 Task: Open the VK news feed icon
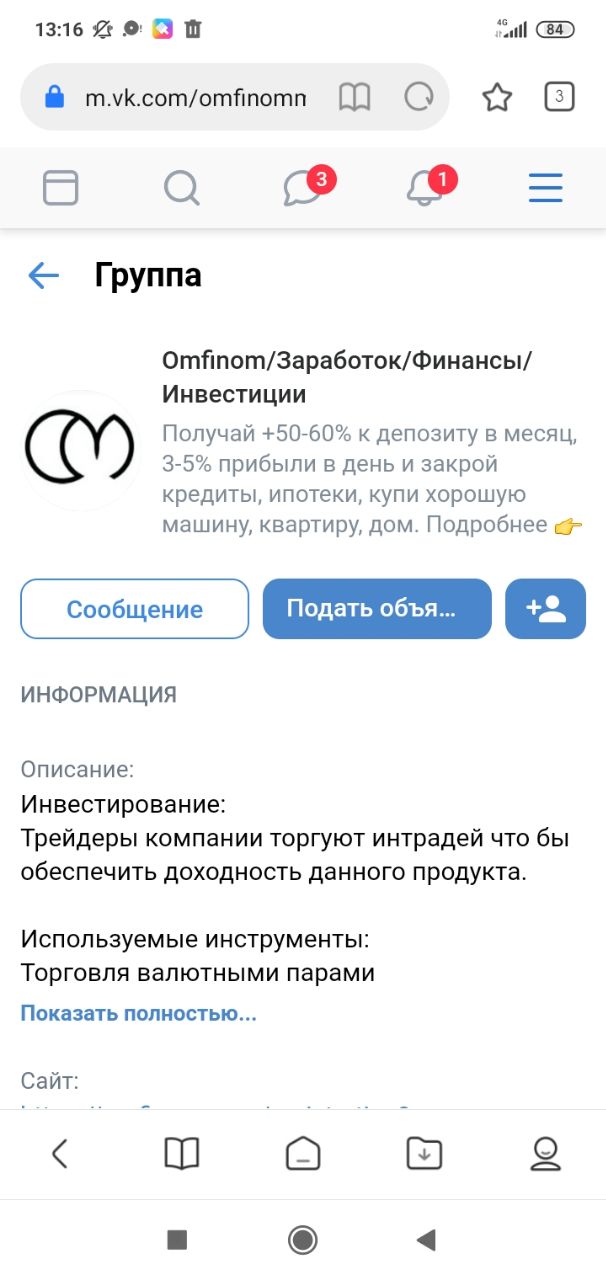[61, 187]
